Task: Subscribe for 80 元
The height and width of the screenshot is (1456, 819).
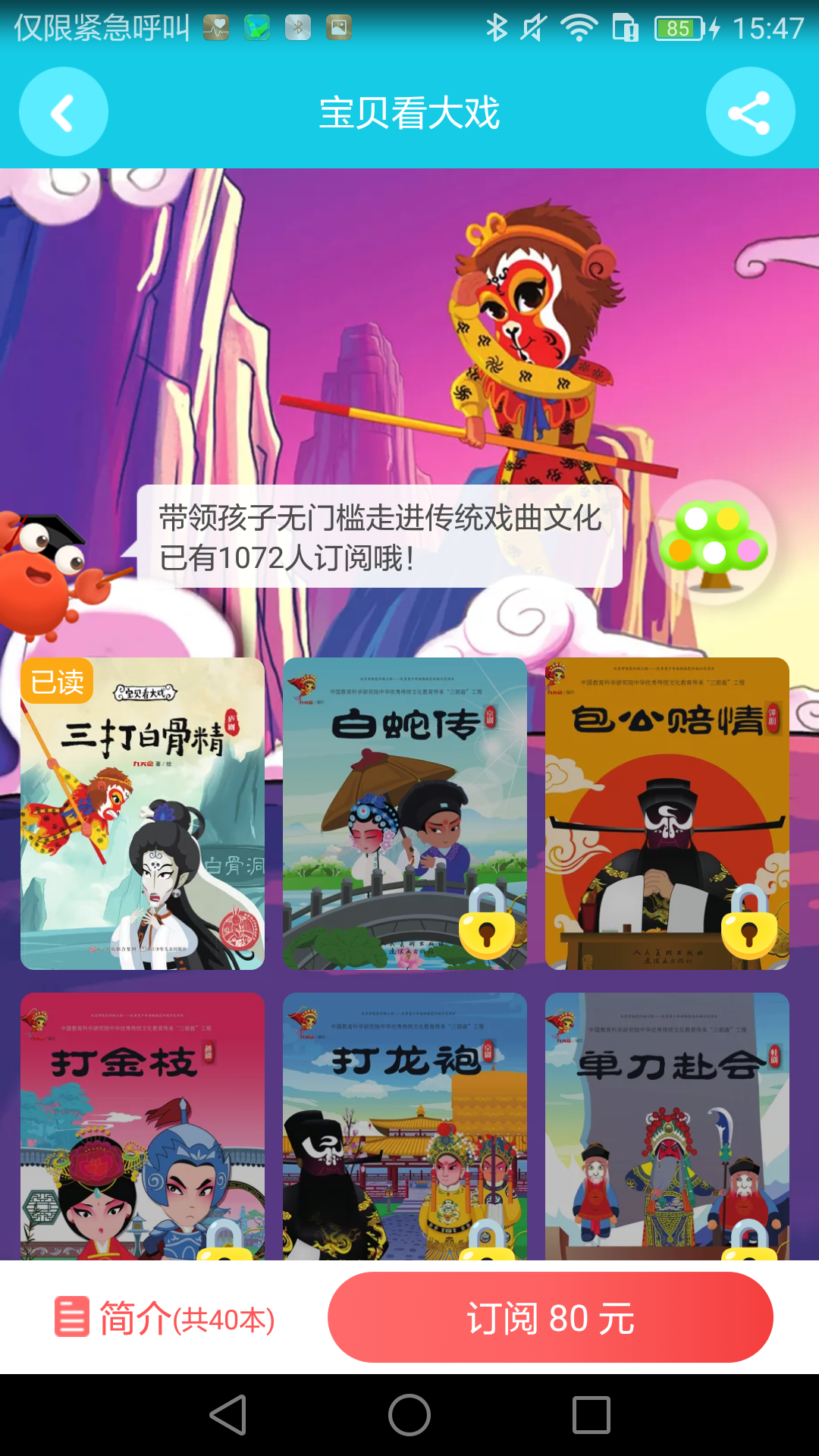Action: (x=550, y=1318)
